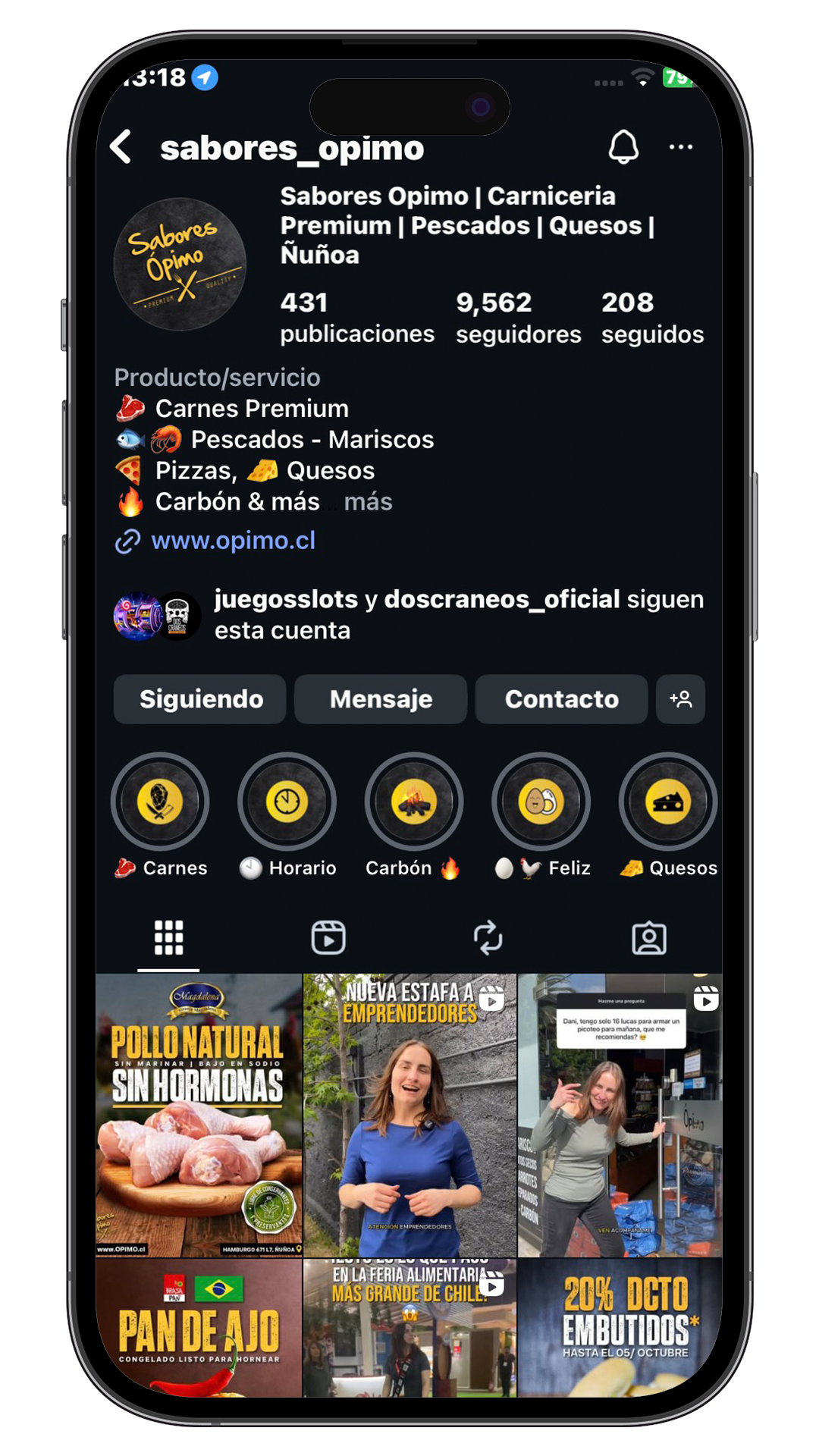Viewport: 819px width, 1456px height.
Task: View the Horario story highlight
Action: pos(287,802)
